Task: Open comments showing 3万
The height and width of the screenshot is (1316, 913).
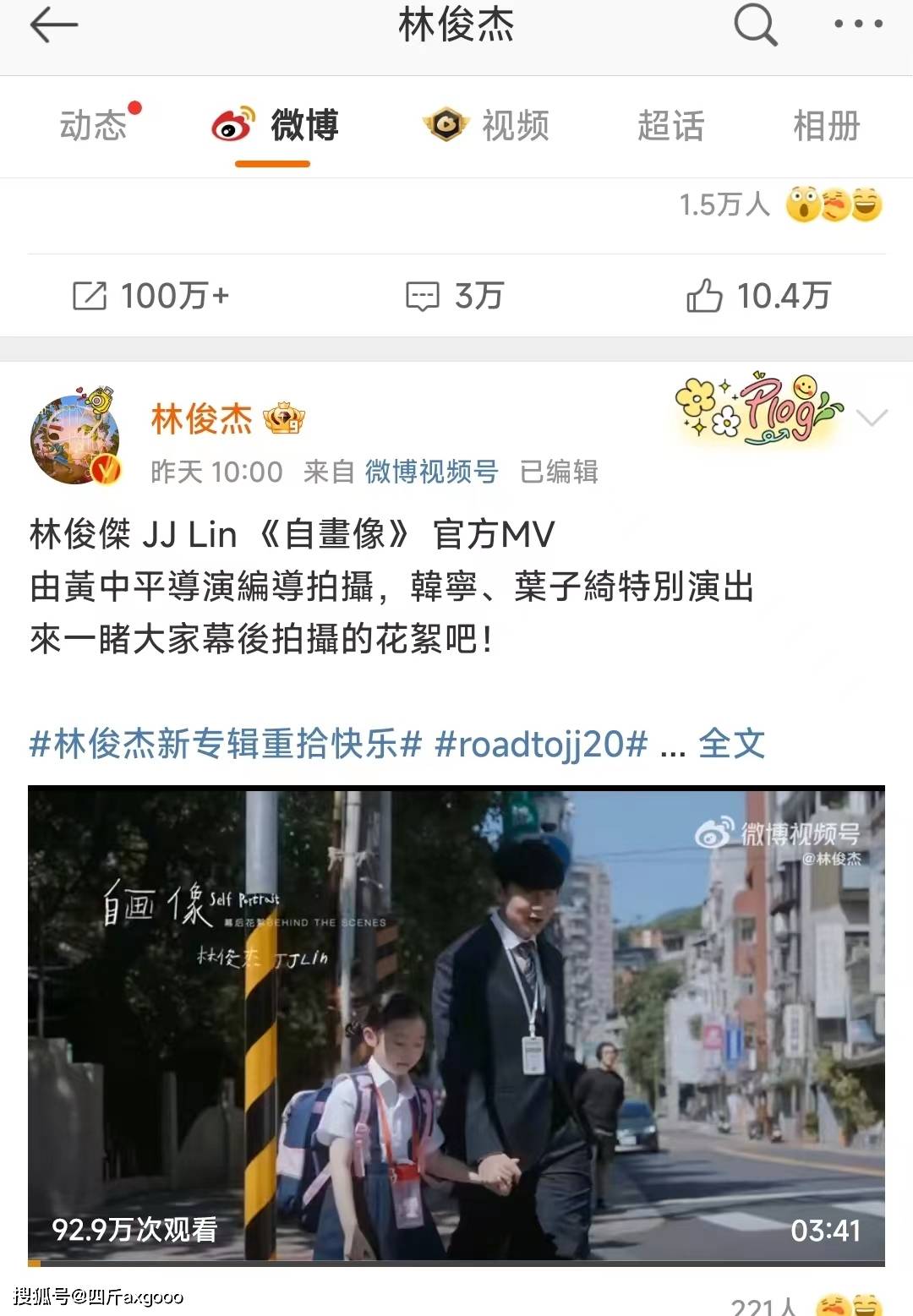Action: [x=455, y=296]
